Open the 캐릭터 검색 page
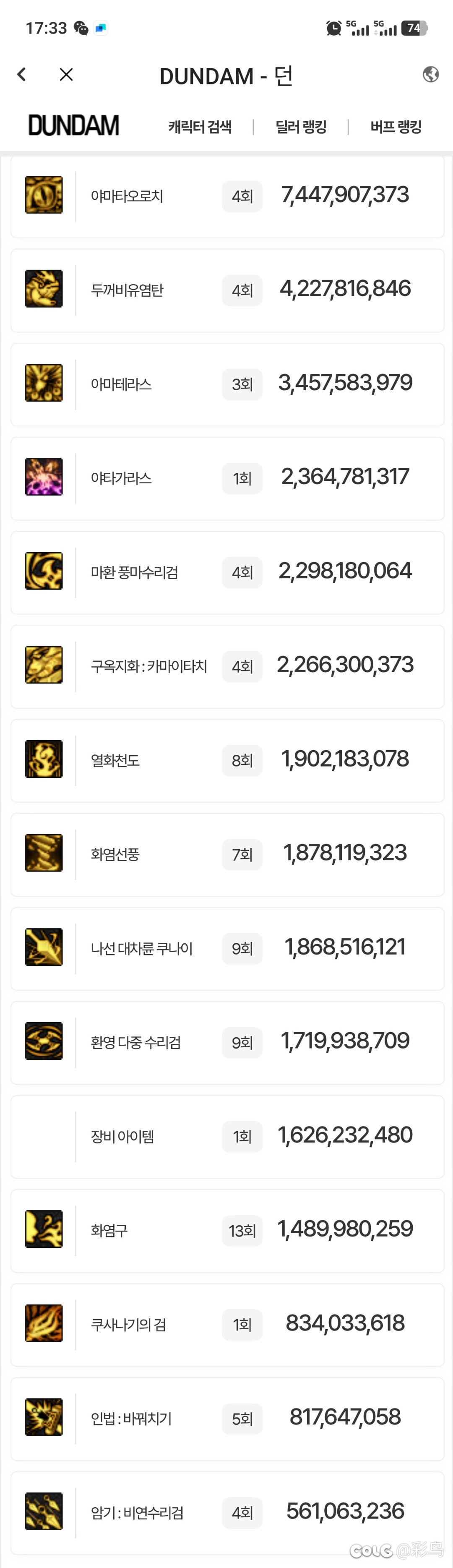Screen dimensions: 453x1568 (x=200, y=127)
